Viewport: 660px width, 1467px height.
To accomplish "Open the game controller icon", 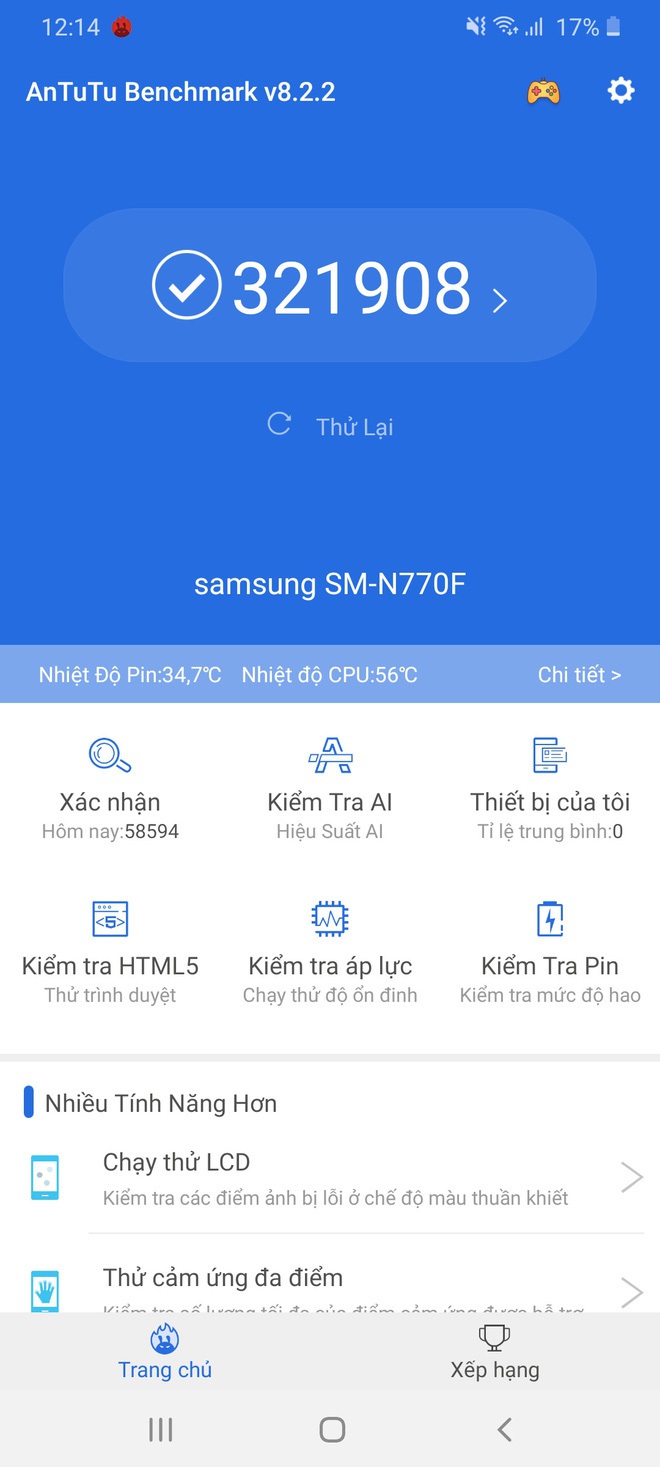I will pos(543,92).
